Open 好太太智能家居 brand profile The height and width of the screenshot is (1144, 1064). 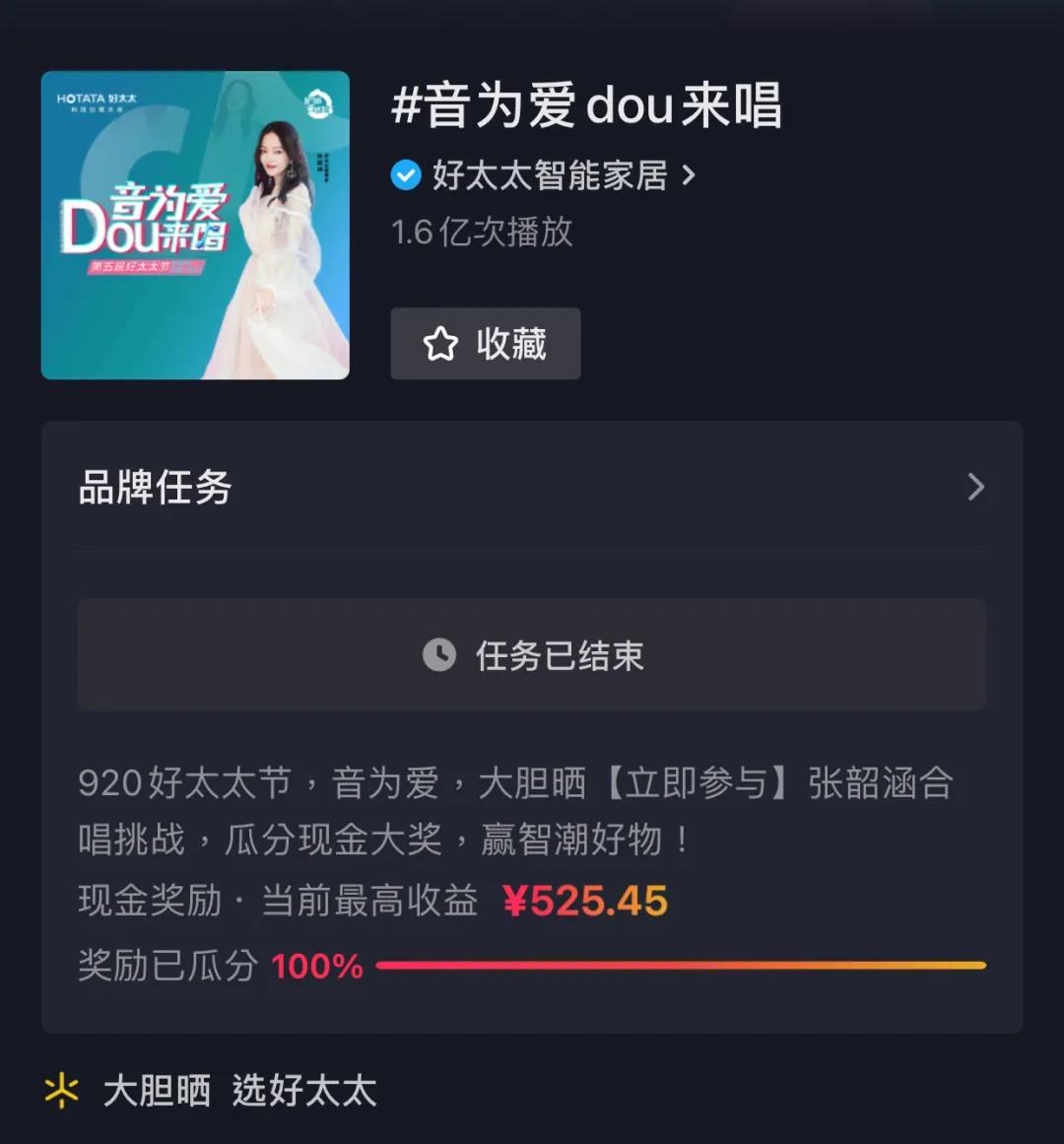[x=549, y=176]
